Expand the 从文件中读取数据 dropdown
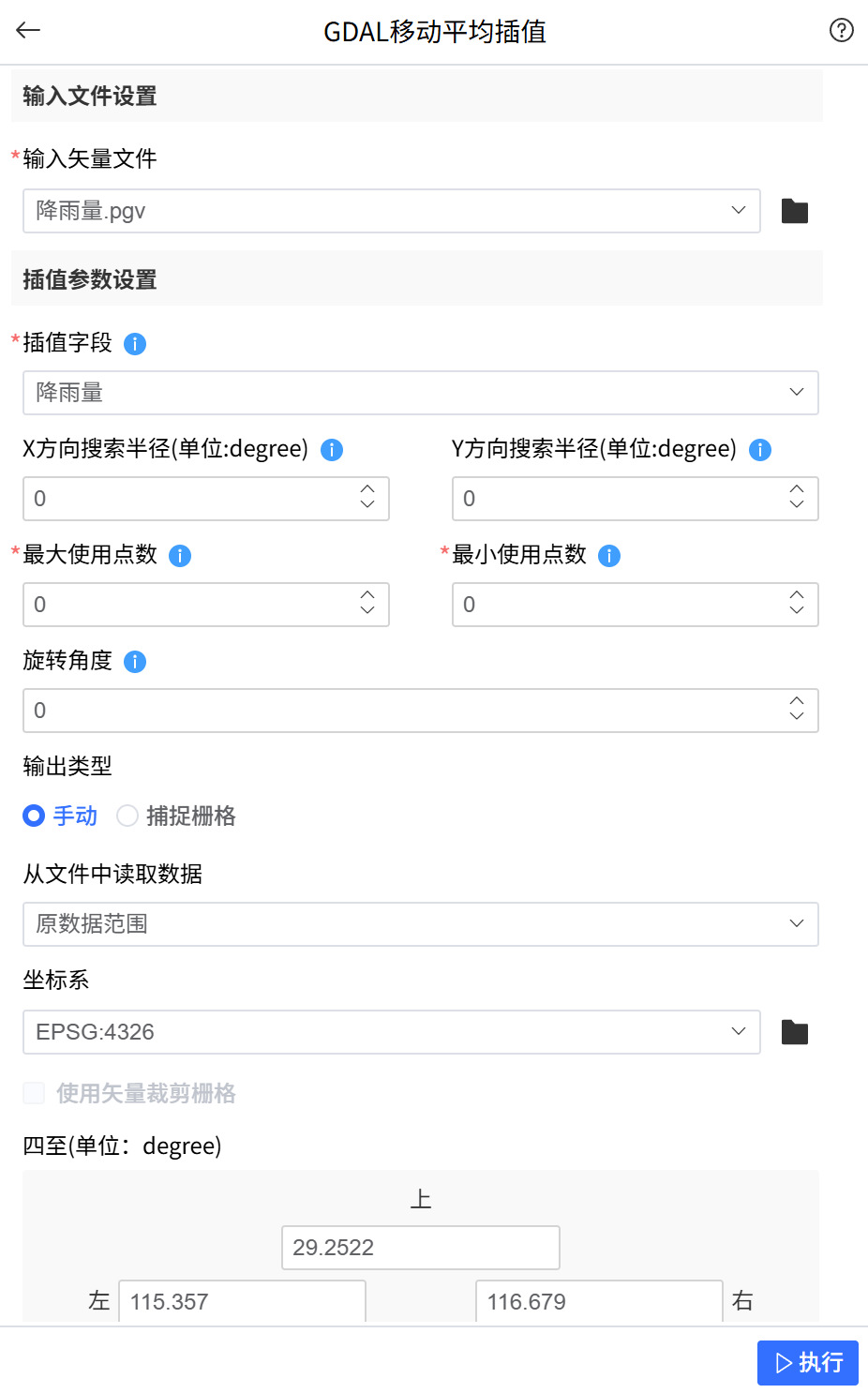Image resolution: width=868 pixels, height=1393 pixels. 420,924
